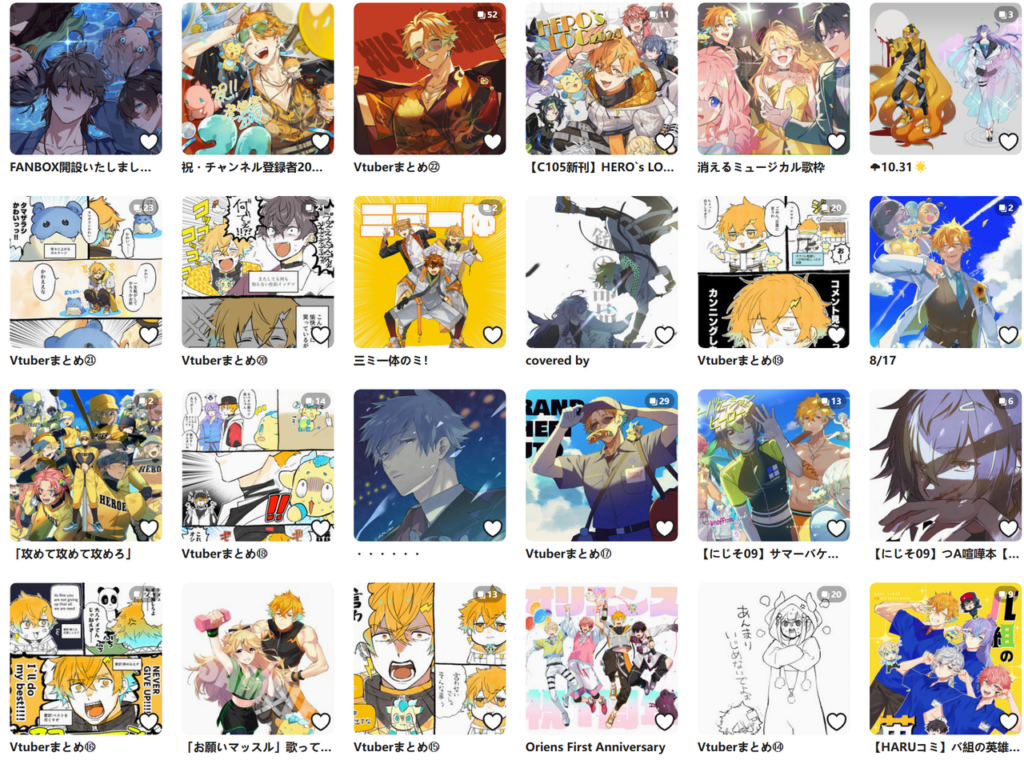Open 三ミー体のミ! artwork

pyautogui.click(x=429, y=271)
